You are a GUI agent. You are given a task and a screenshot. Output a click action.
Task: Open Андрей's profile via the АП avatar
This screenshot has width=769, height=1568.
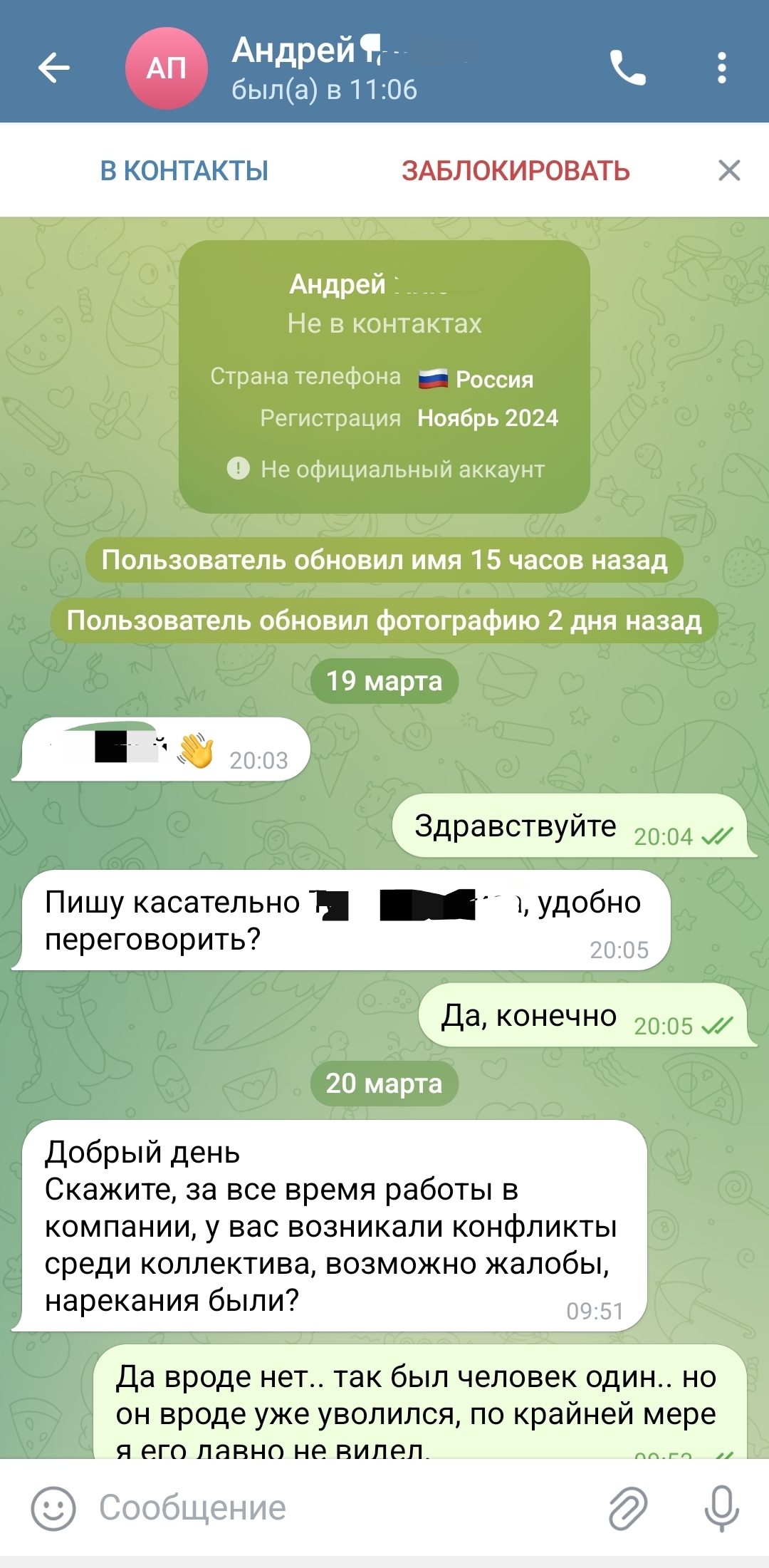coord(167,68)
